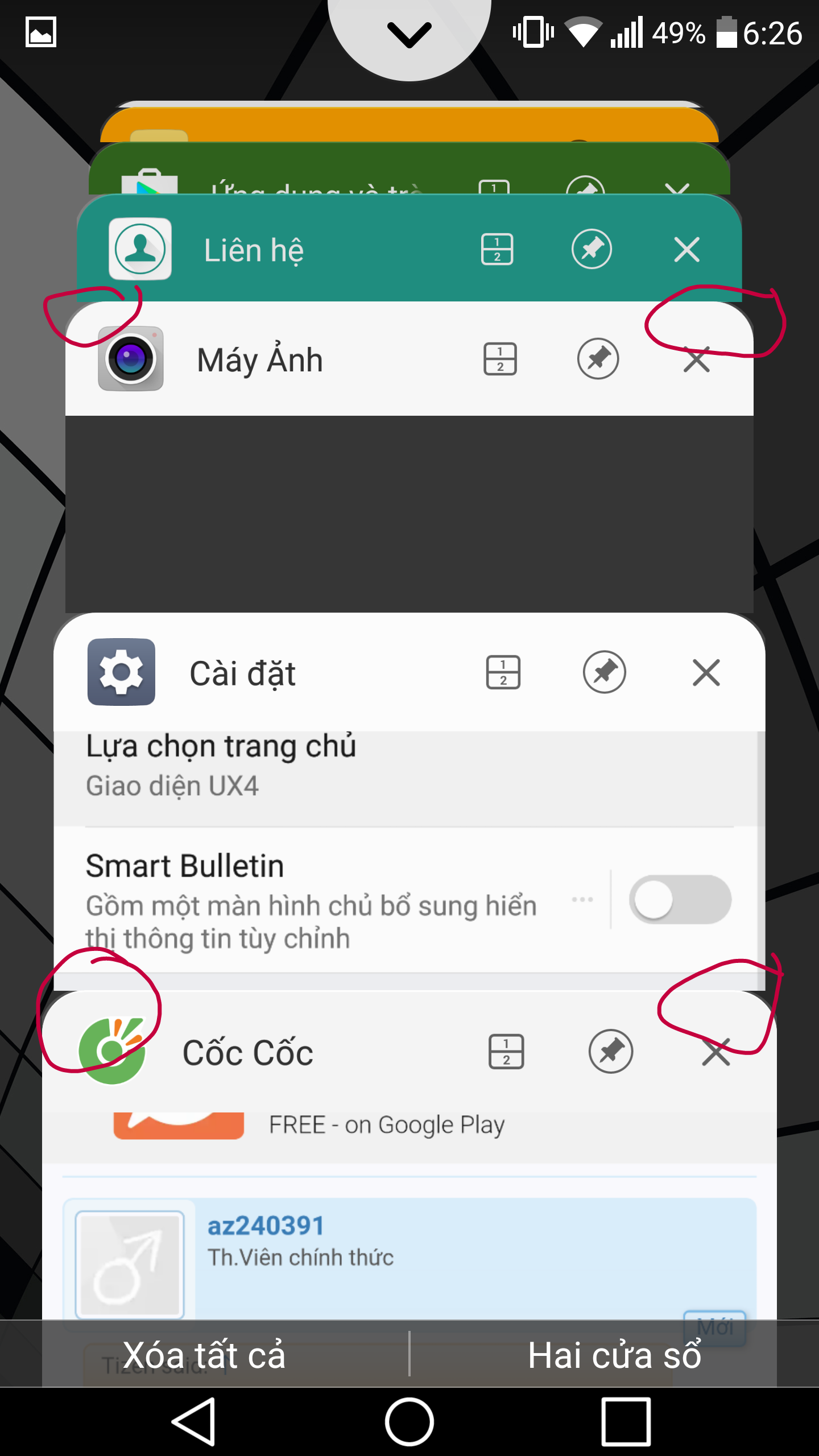The width and height of the screenshot is (819, 1456).
Task: Tap Hai cửa sổ dual window button
Action: 615,1355
